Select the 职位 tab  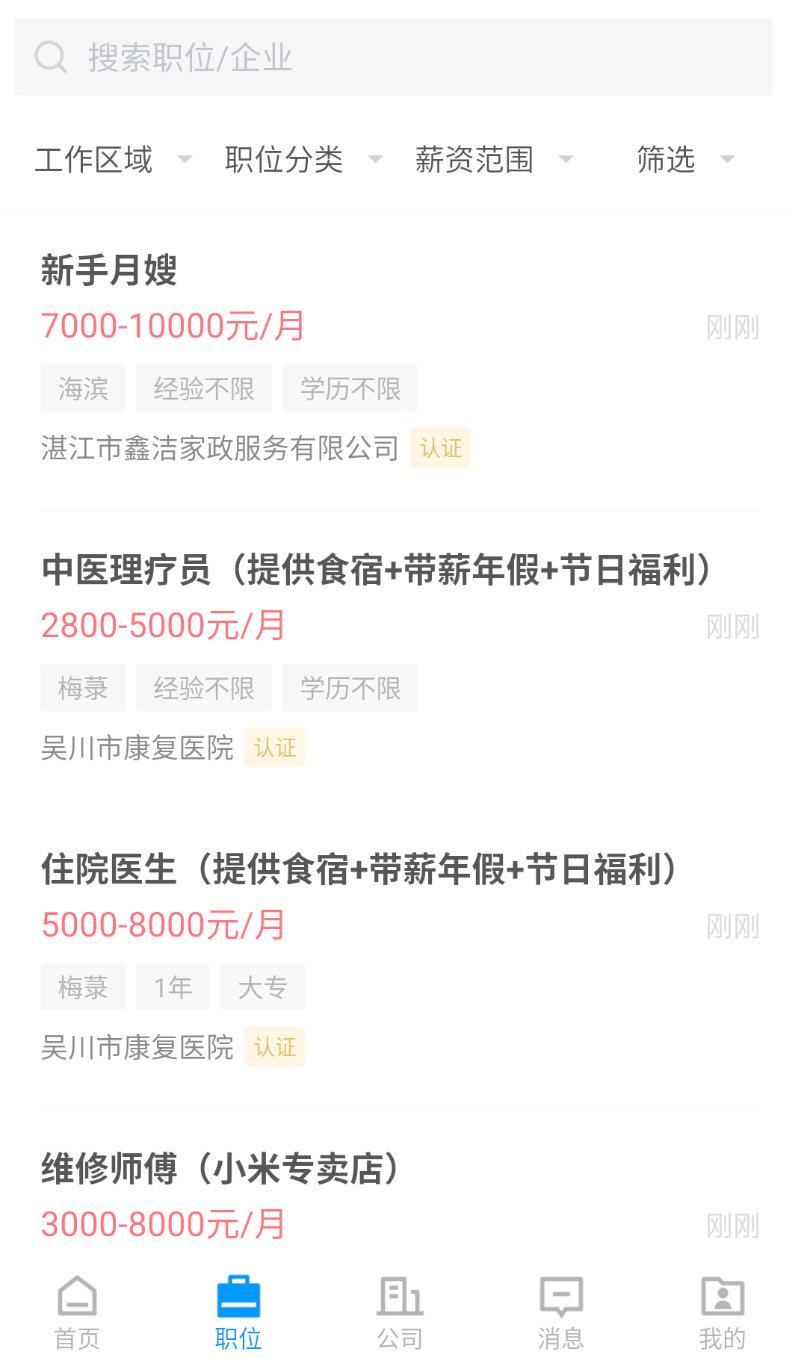pyautogui.click(x=238, y=1313)
